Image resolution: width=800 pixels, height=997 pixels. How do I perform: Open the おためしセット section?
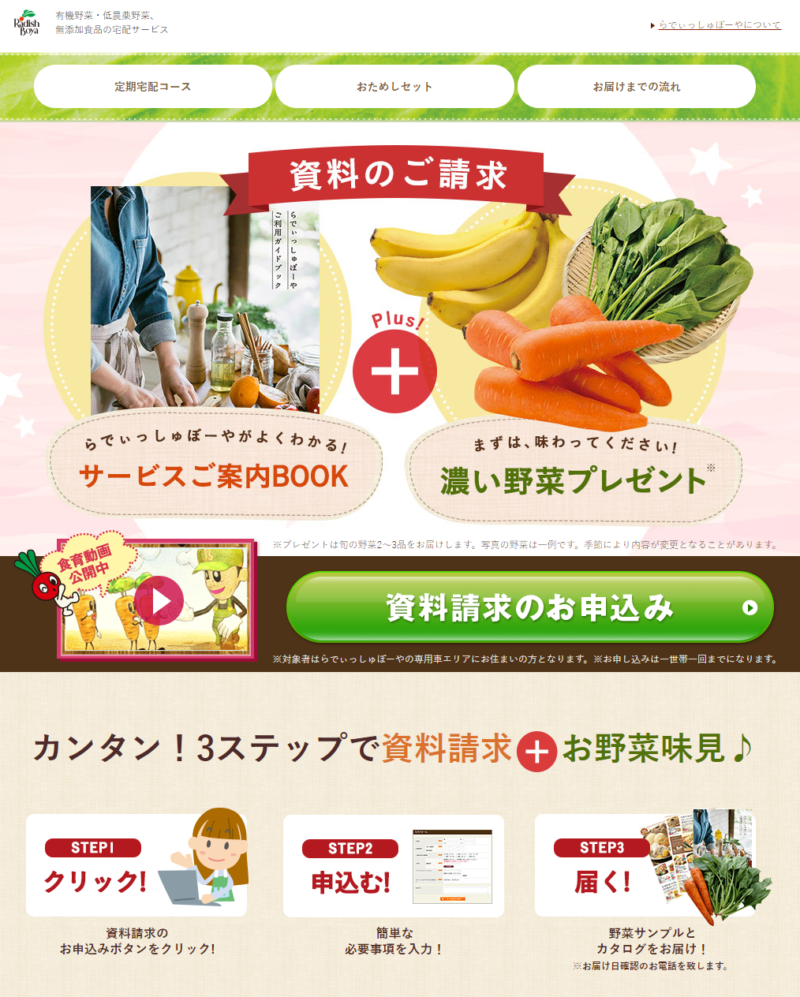coord(394,87)
